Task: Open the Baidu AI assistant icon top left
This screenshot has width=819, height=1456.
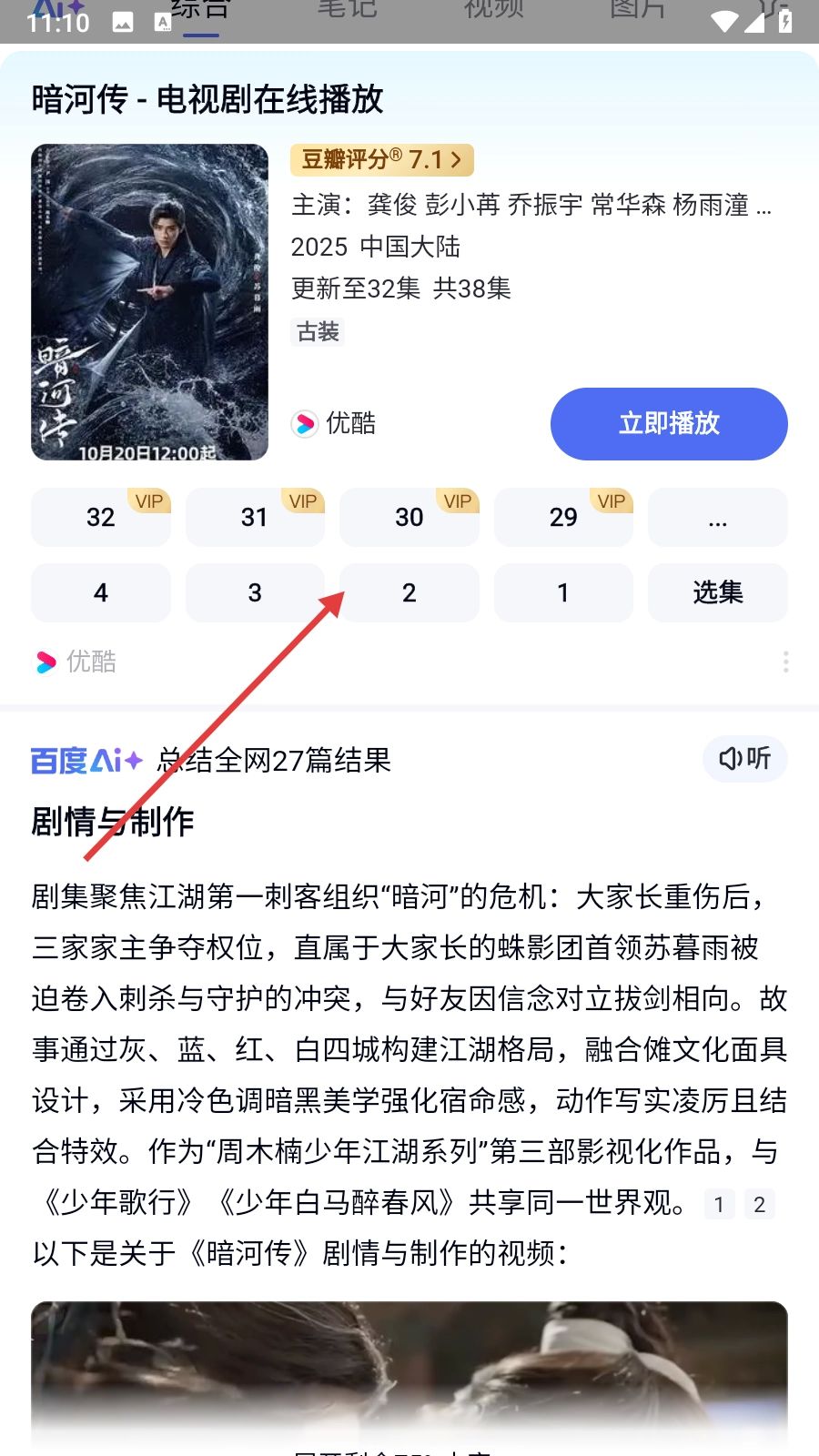Action: point(55,9)
